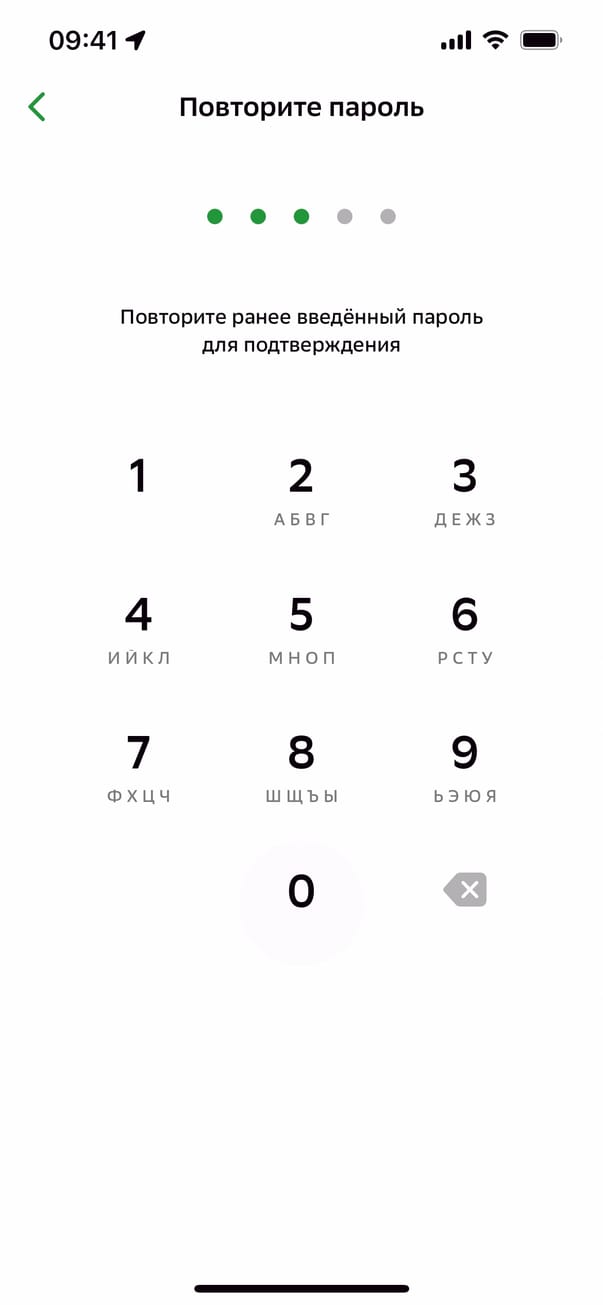
Task: Tap the 8 key labeled ШЩЪЫ
Action: [301, 766]
